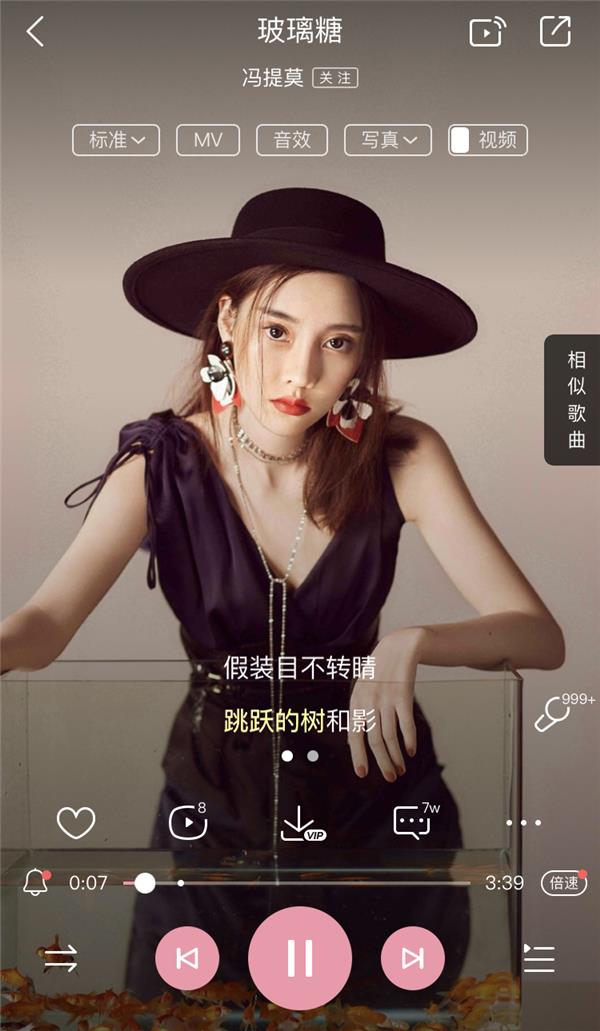Skip to the next track
This screenshot has height=1031, width=600.
[413, 959]
